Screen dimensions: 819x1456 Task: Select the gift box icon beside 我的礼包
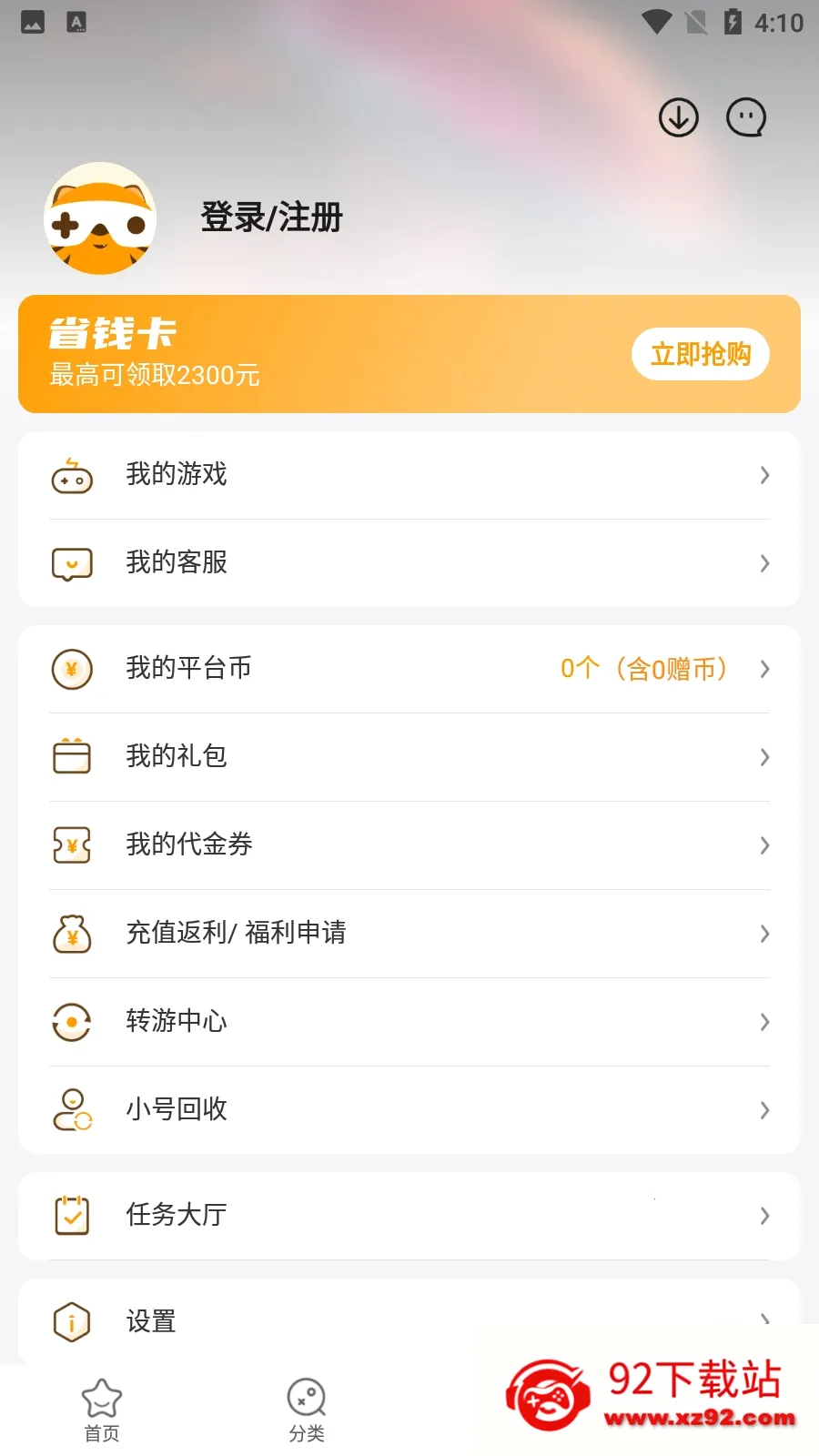(72, 757)
